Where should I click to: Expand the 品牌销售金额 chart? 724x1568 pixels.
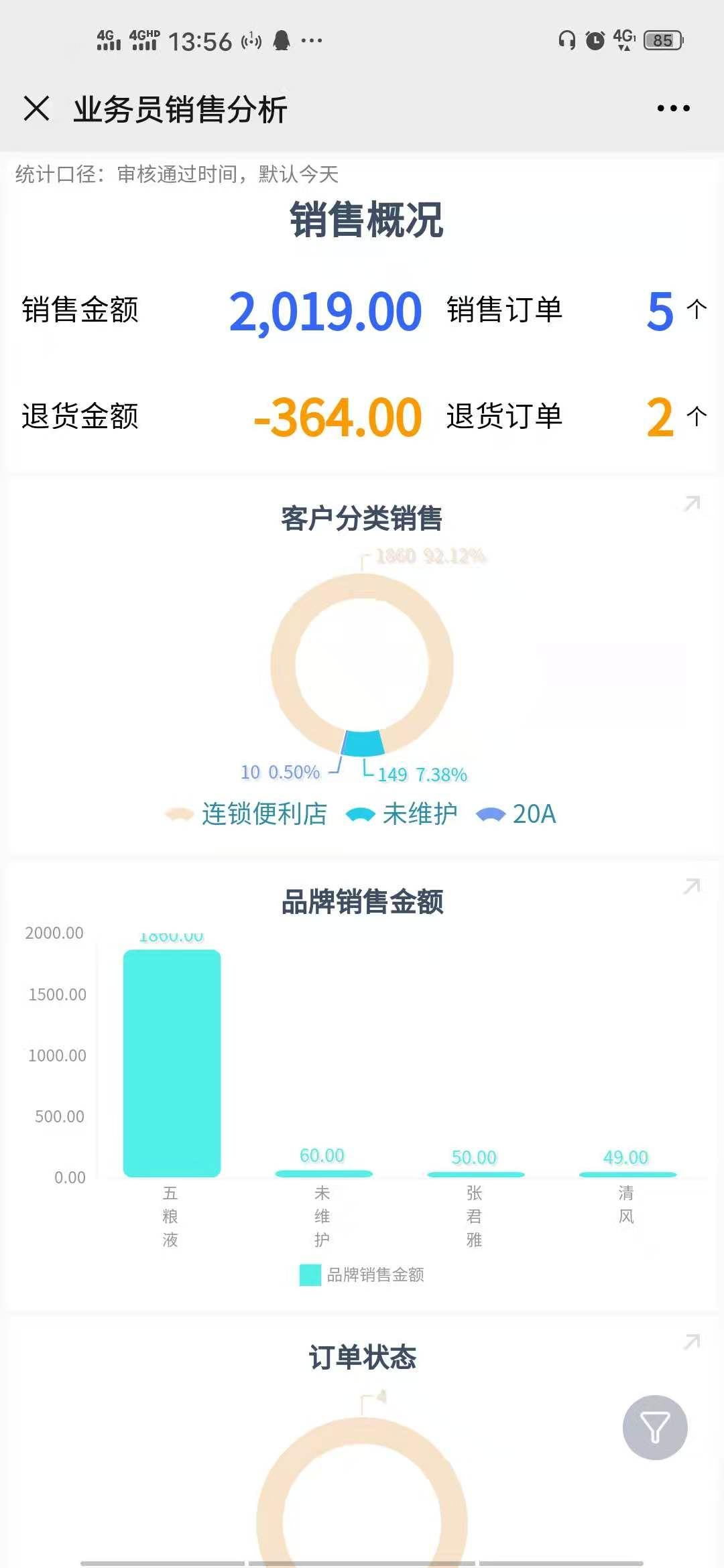(x=692, y=886)
